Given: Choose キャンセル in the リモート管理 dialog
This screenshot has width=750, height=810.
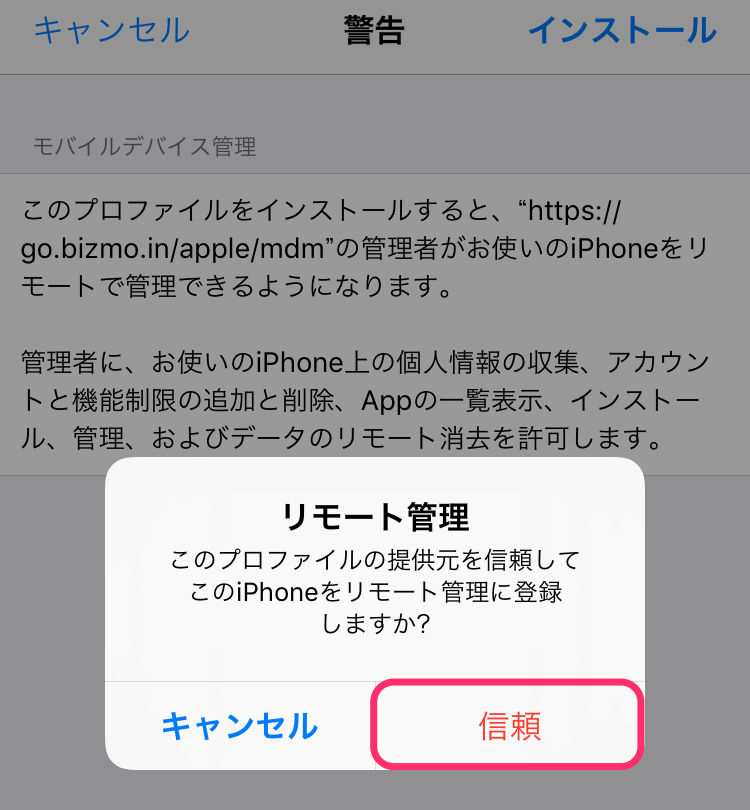Looking at the screenshot, I should [x=240, y=726].
